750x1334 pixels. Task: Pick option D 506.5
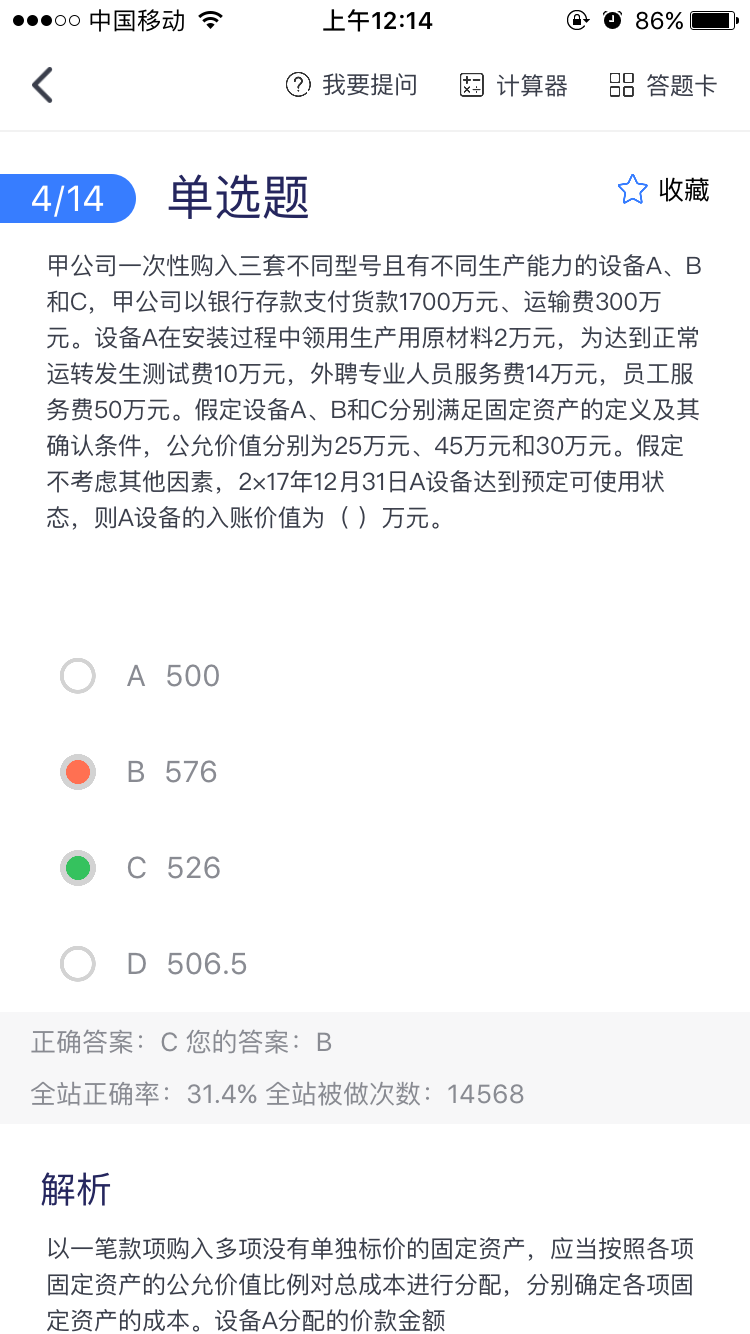(x=78, y=964)
